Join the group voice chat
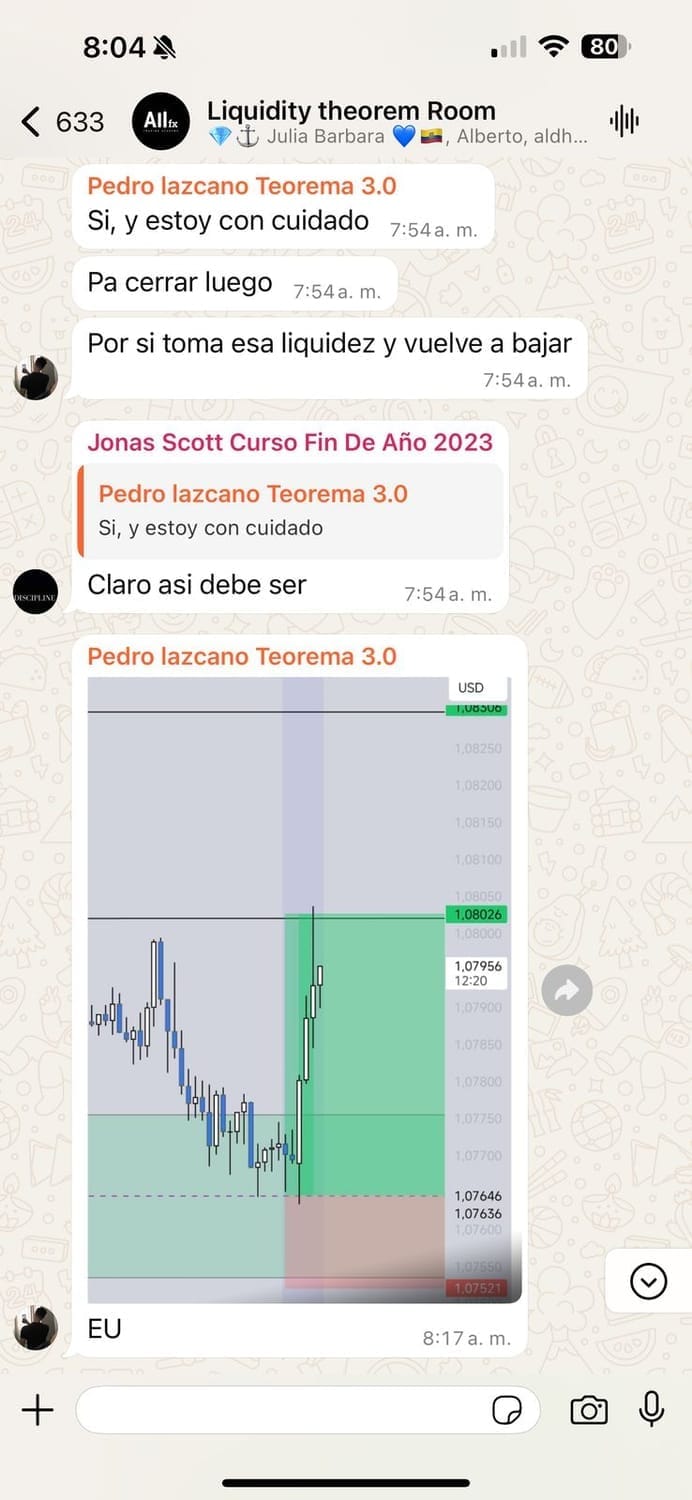This screenshot has width=692, height=1500. point(624,122)
